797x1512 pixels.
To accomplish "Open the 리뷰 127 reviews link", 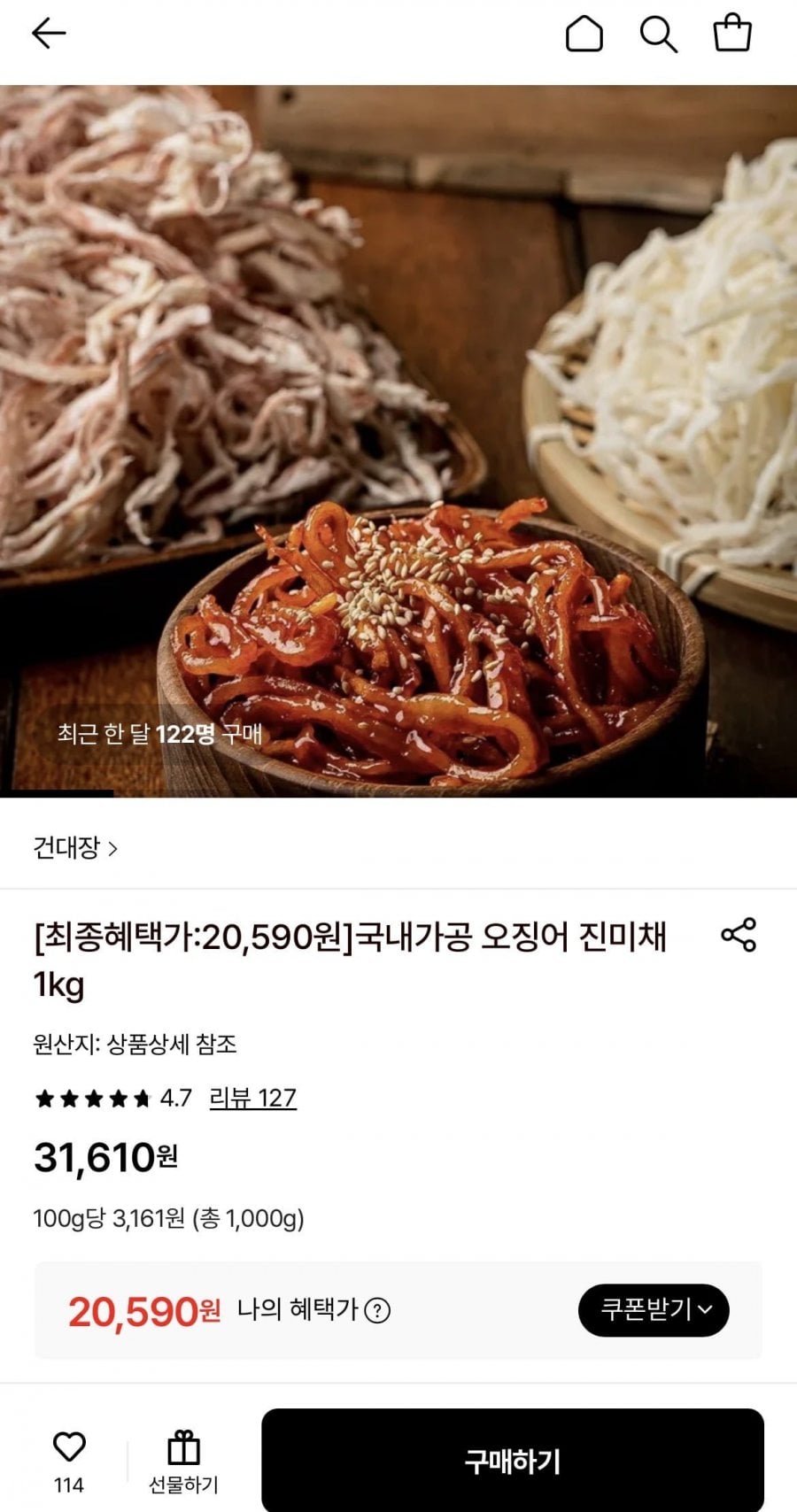I will [252, 1099].
